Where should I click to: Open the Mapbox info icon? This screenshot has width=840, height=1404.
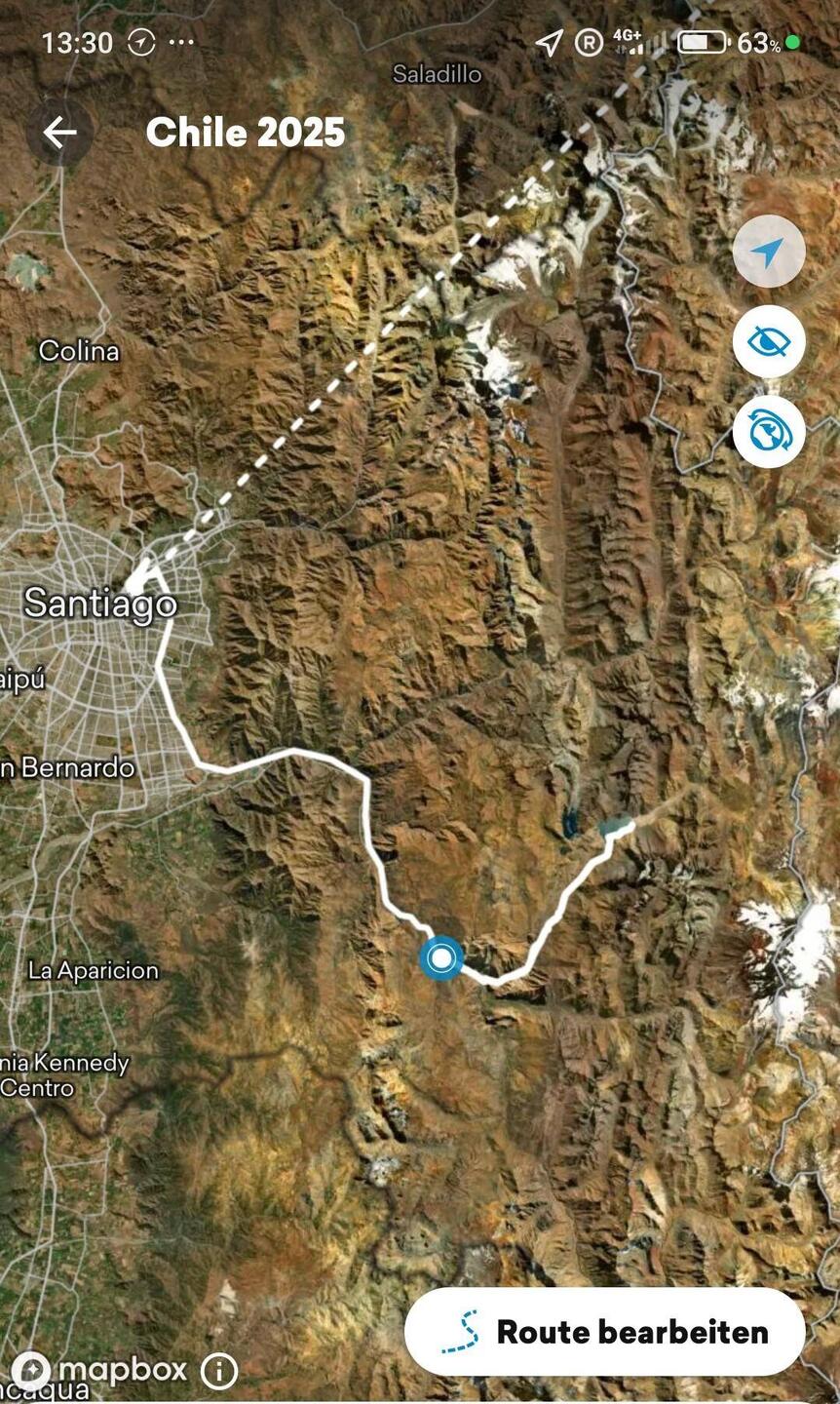tap(219, 1371)
